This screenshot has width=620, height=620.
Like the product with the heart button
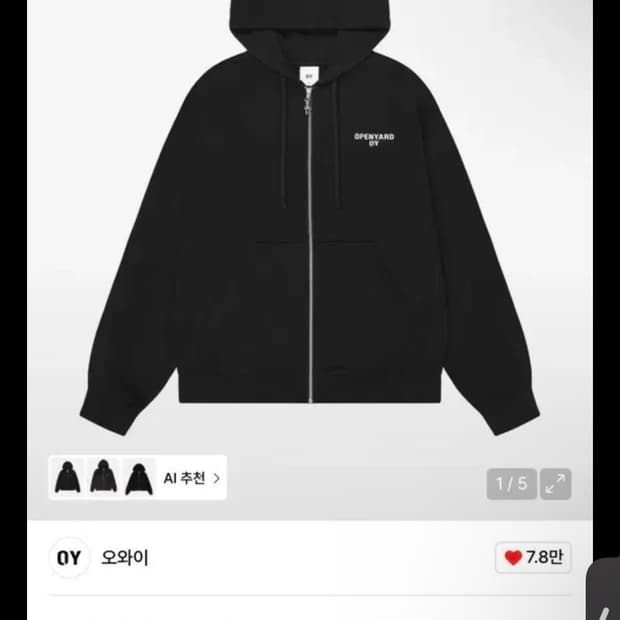[533, 558]
